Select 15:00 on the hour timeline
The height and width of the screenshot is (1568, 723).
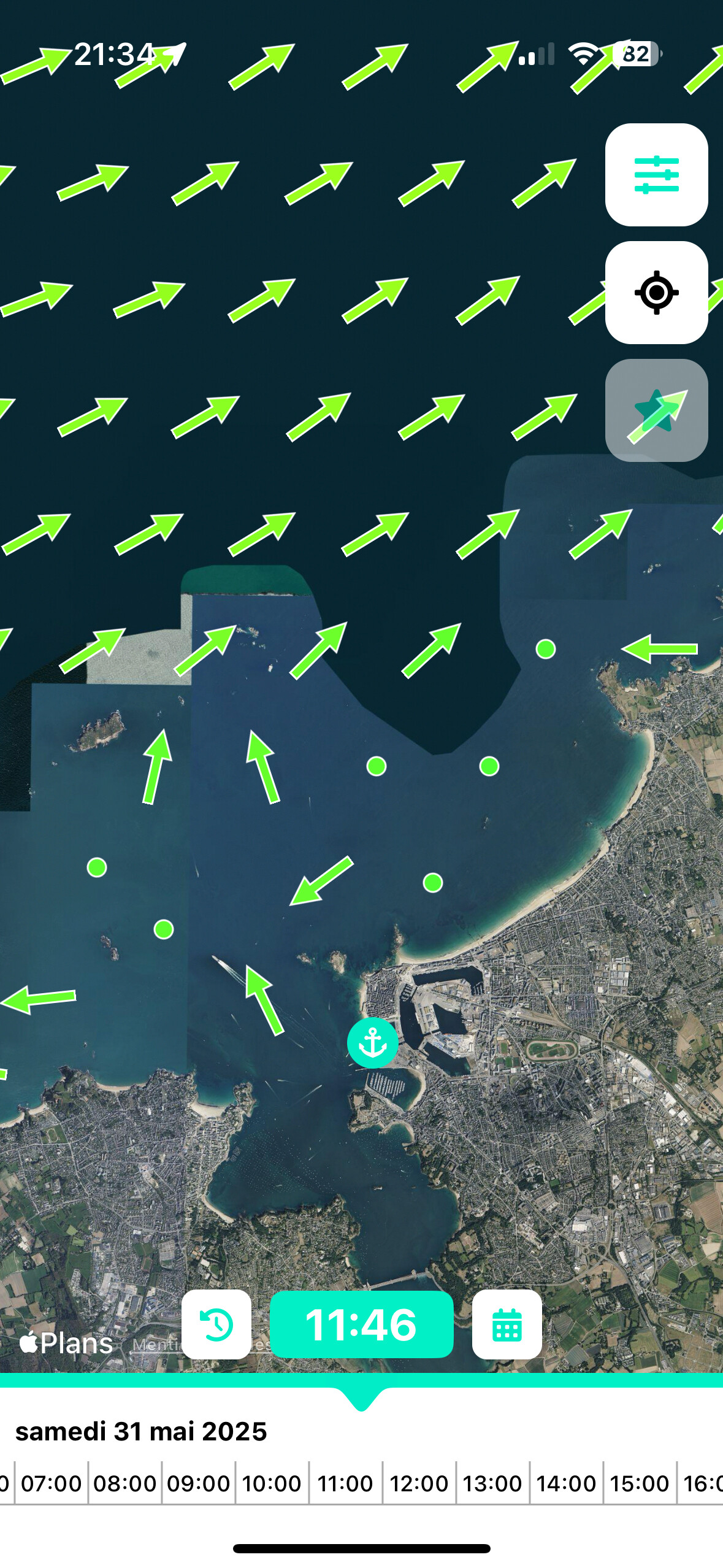pos(640,1483)
